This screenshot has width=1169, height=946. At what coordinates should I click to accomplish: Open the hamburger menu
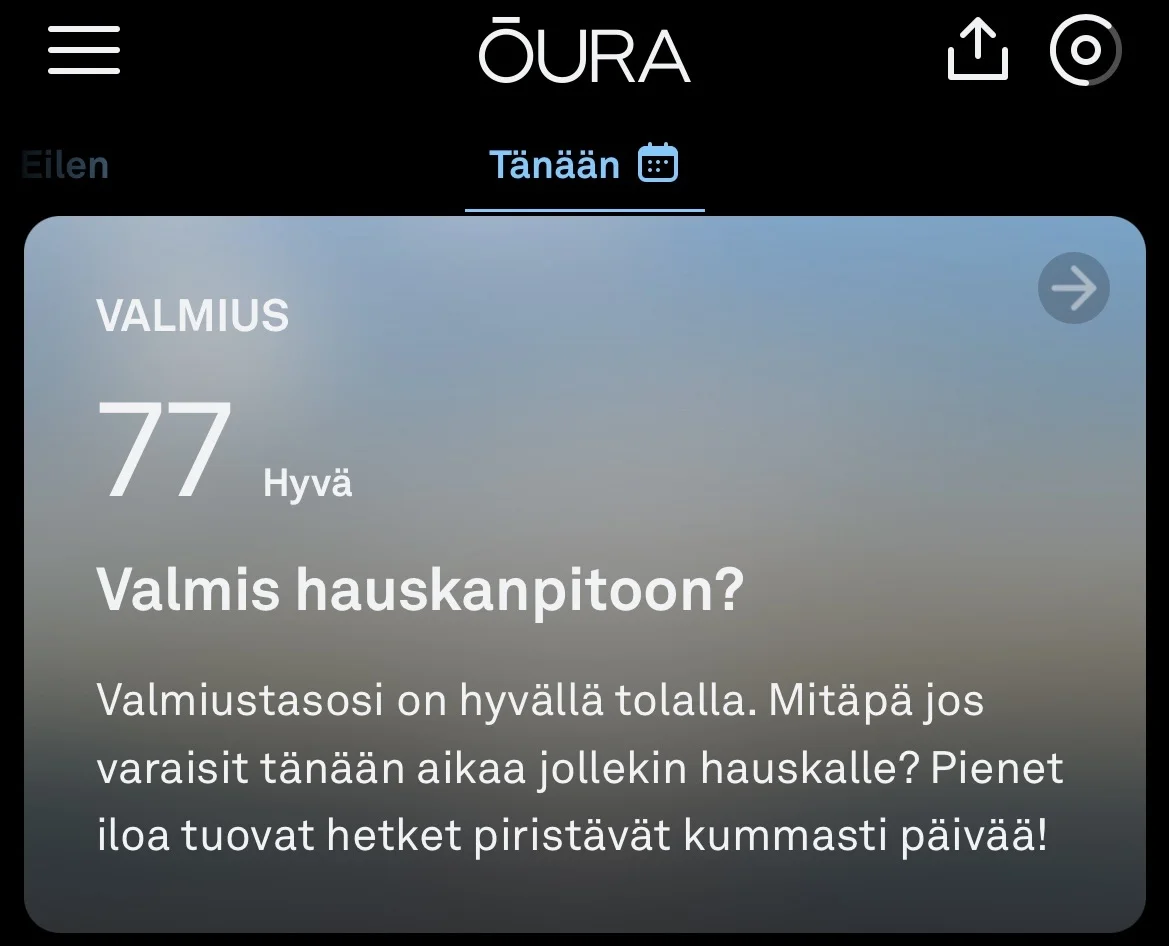click(x=84, y=50)
